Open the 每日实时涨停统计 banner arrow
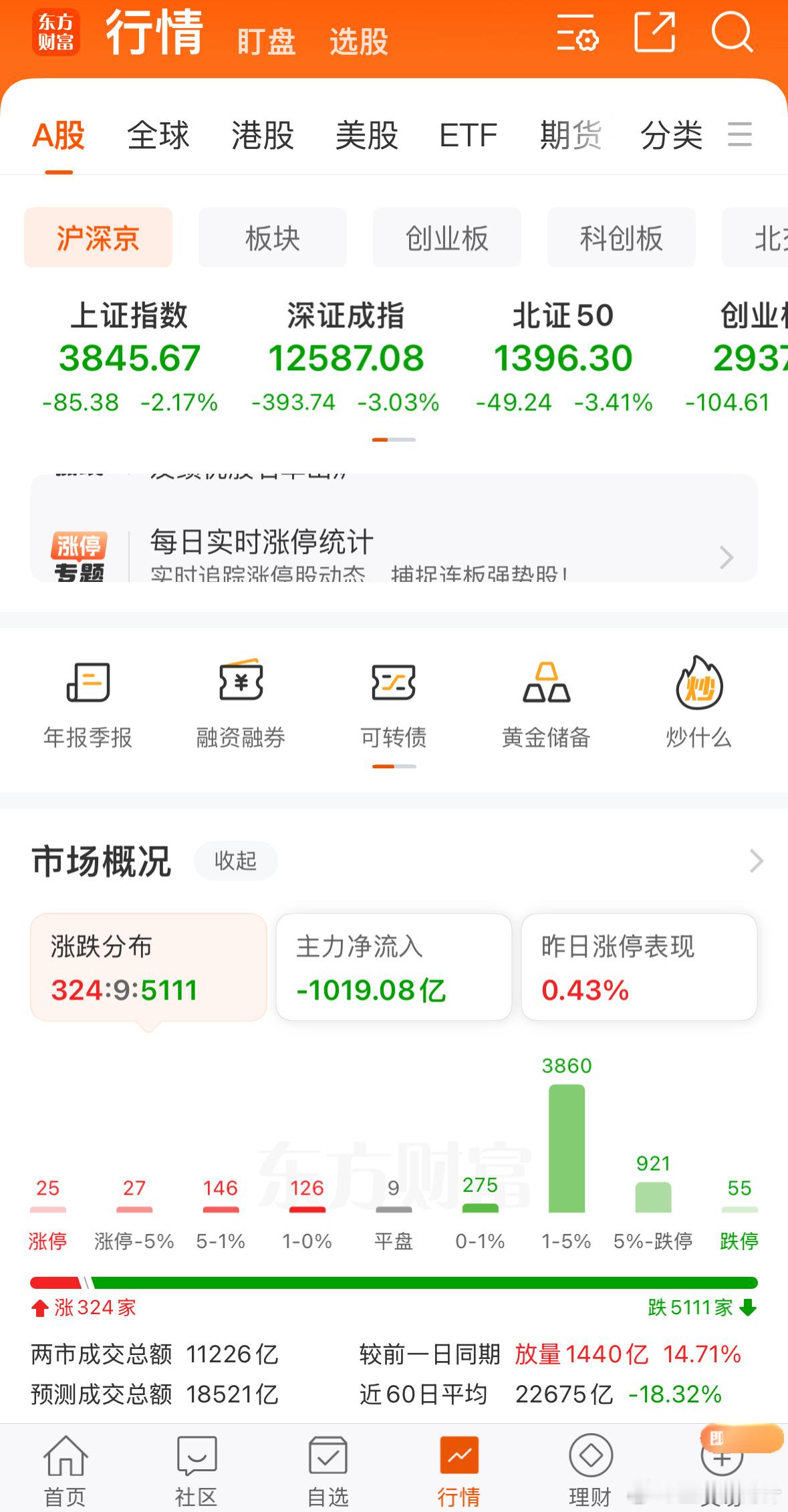This screenshot has width=788, height=1512. pos(726,557)
